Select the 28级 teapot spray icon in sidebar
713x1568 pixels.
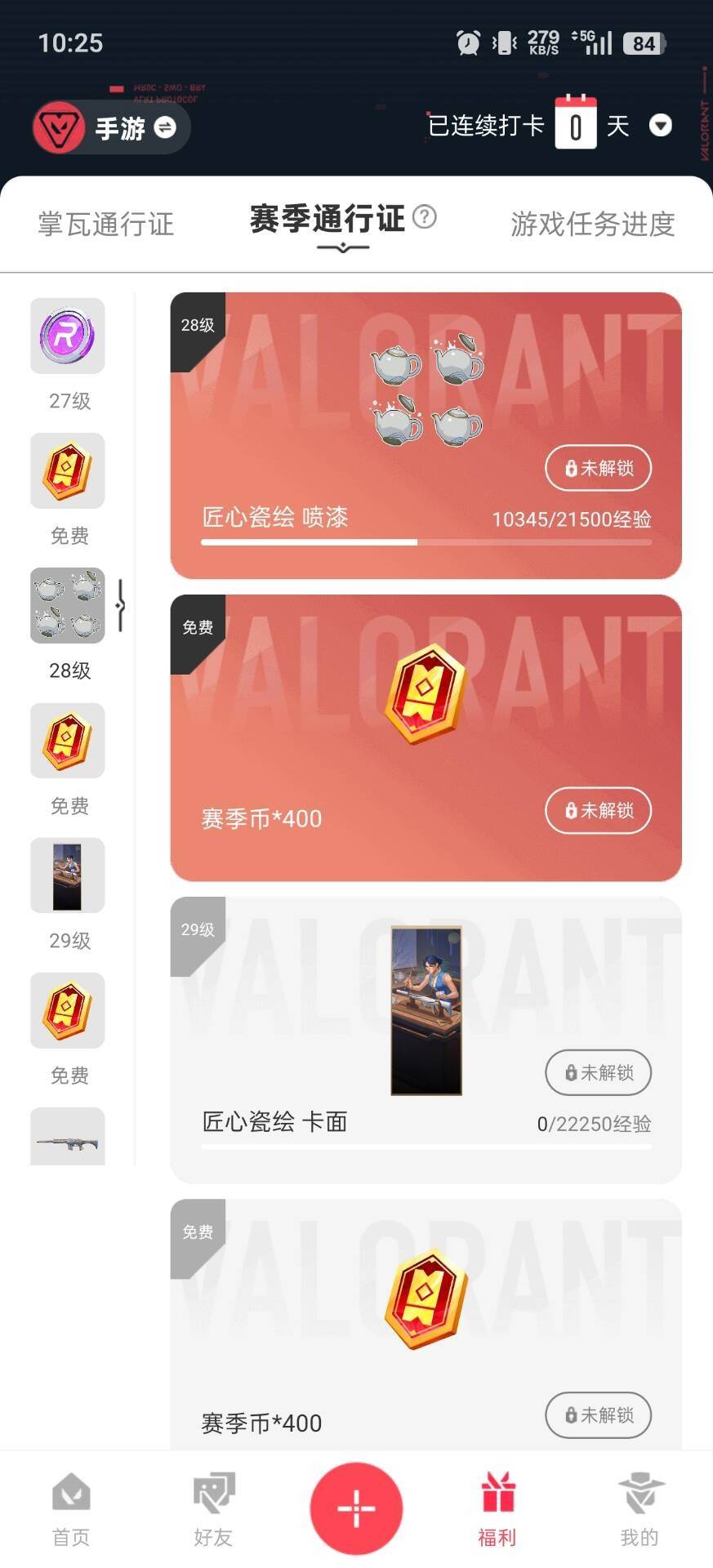click(x=68, y=607)
